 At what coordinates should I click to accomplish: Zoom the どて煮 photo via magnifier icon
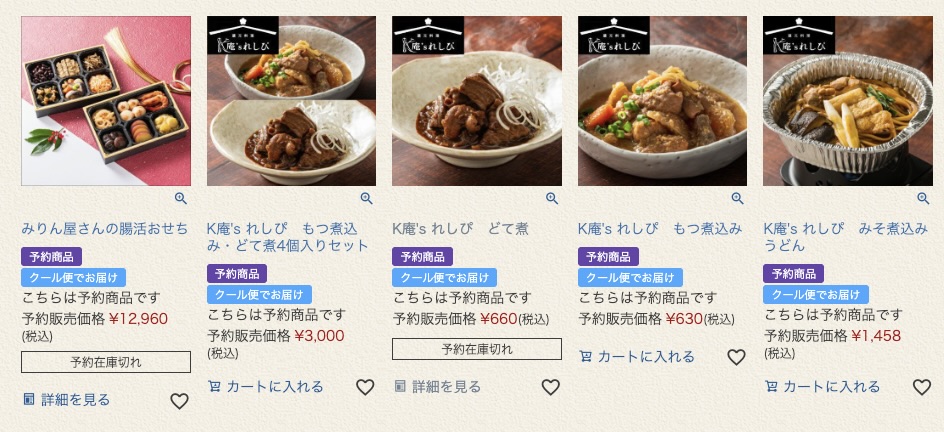coord(552,198)
